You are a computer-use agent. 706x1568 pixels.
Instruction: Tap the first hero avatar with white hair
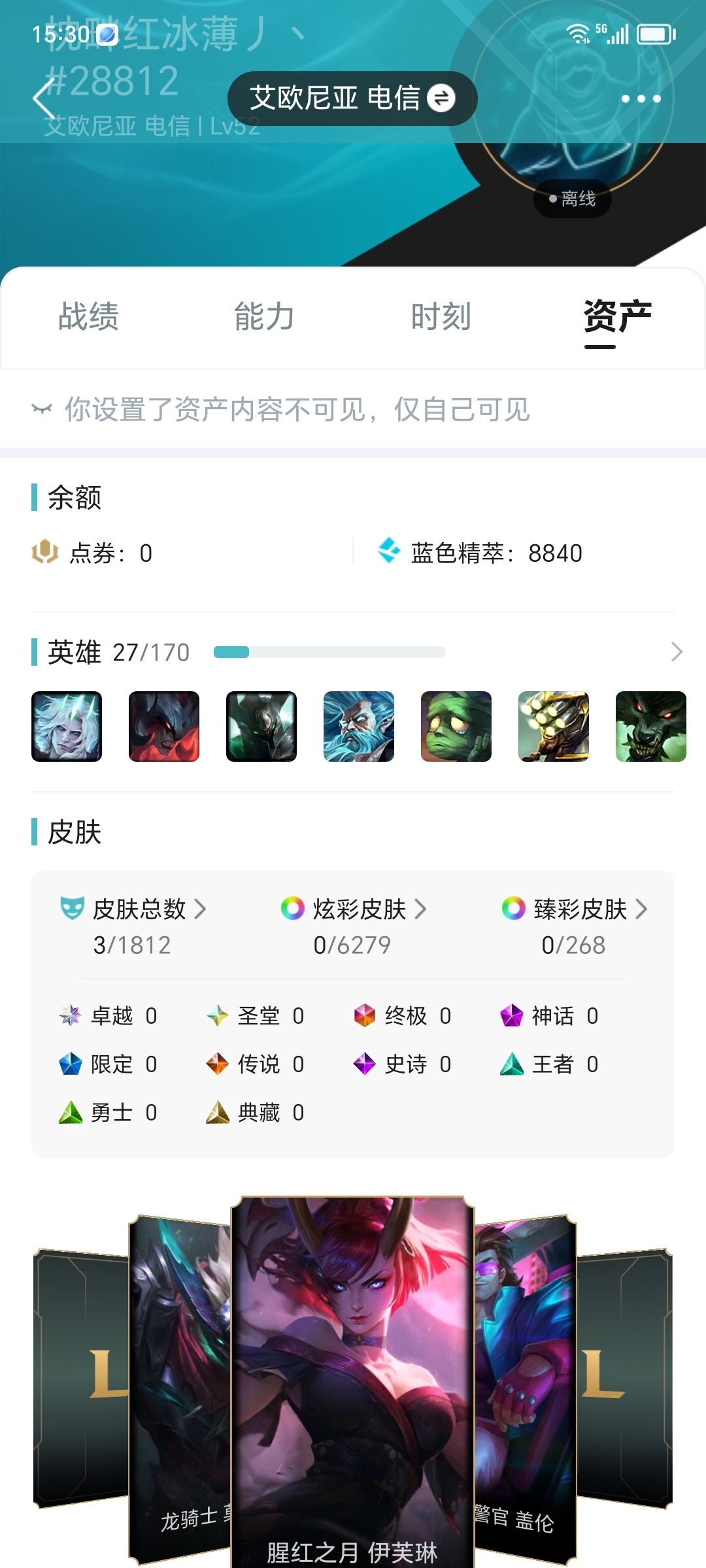[x=67, y=727]
